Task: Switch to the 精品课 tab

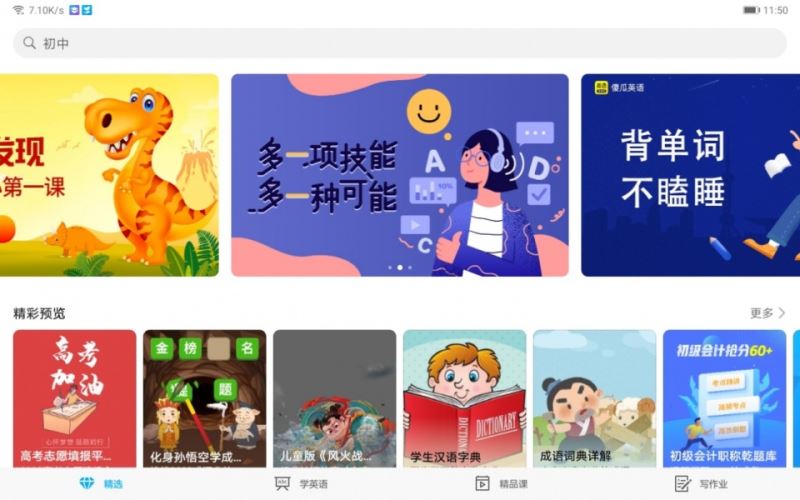Action: pyautogui.click(x=501, y=484)
